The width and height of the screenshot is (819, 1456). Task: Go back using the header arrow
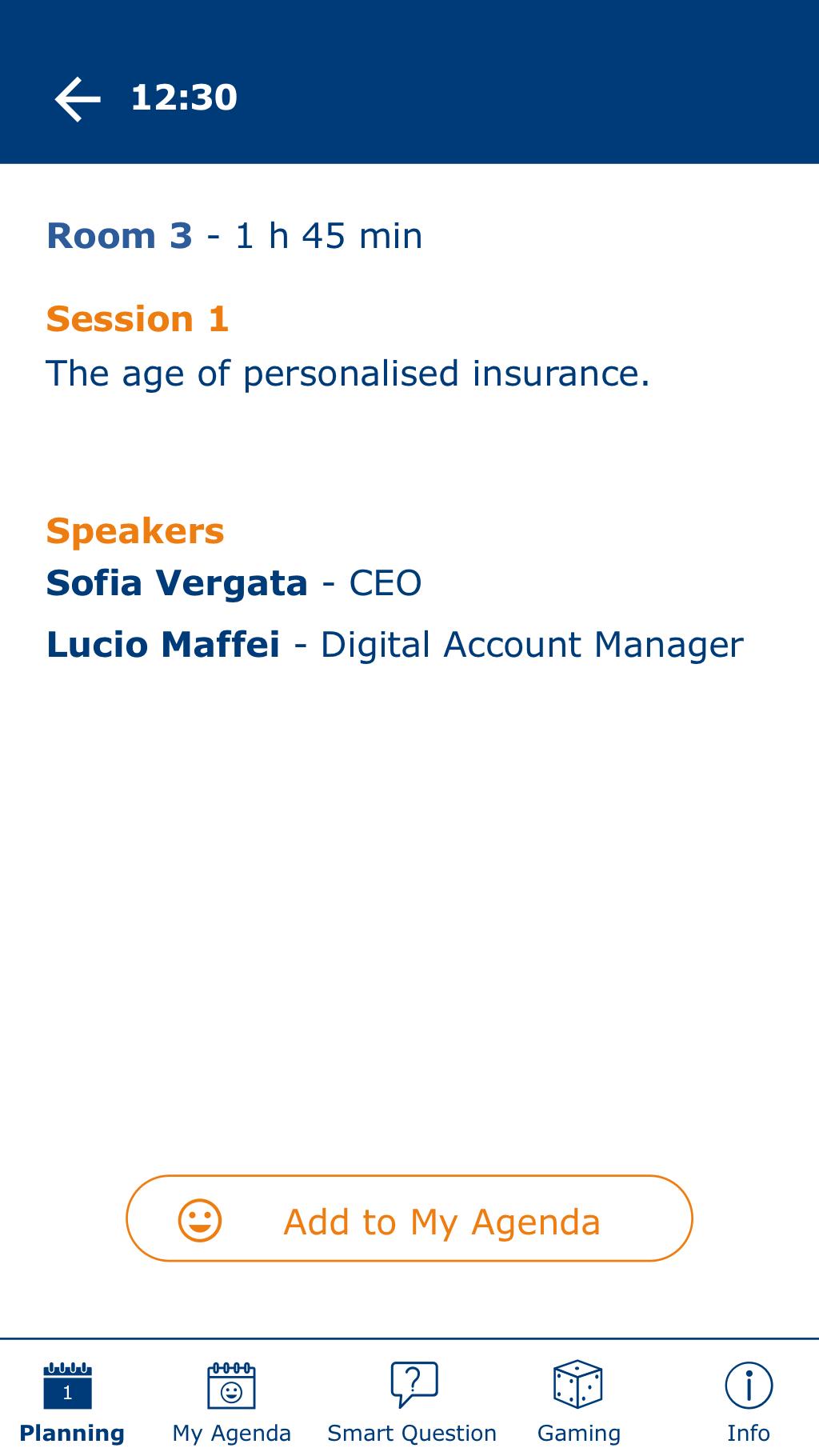click(x=78, y=98)
